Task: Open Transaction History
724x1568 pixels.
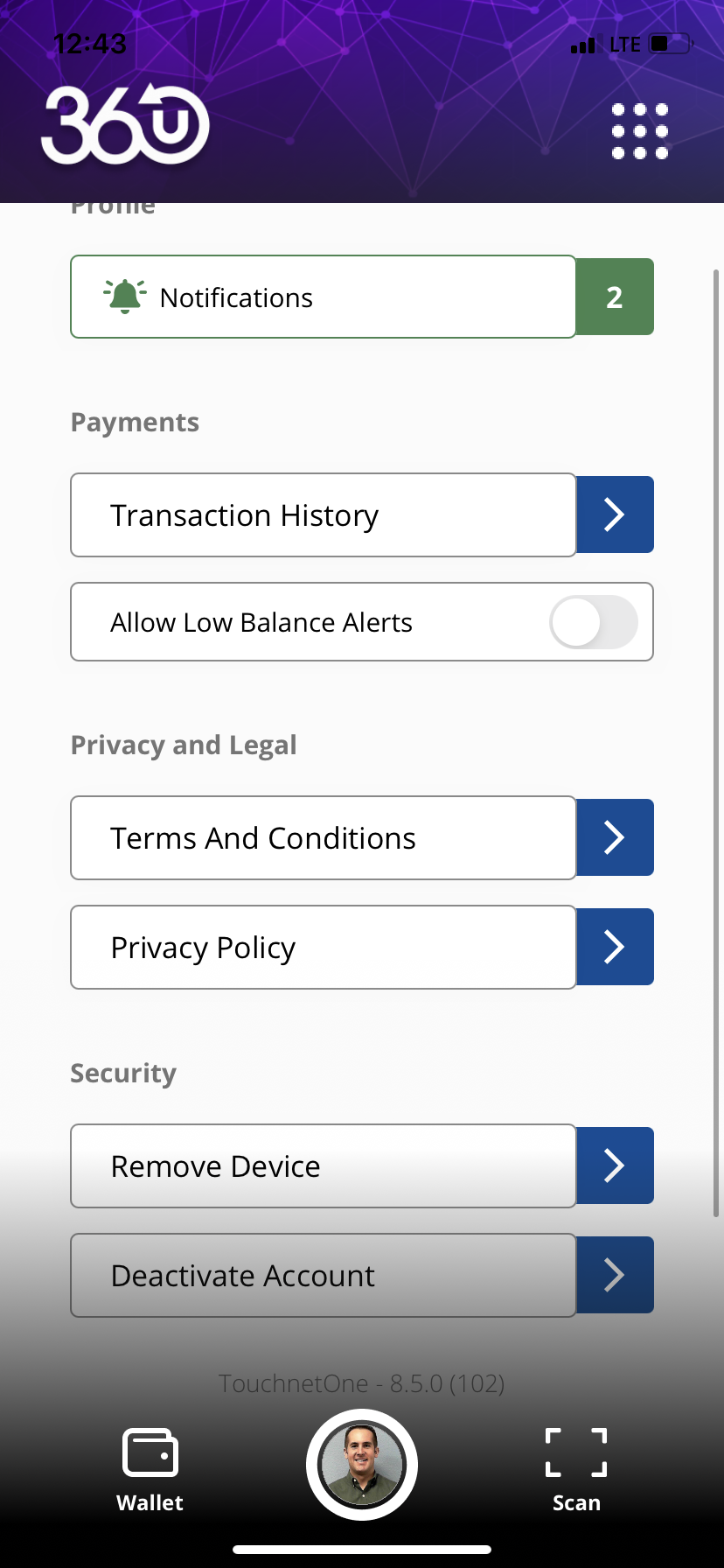Action: tap(362, 514)
